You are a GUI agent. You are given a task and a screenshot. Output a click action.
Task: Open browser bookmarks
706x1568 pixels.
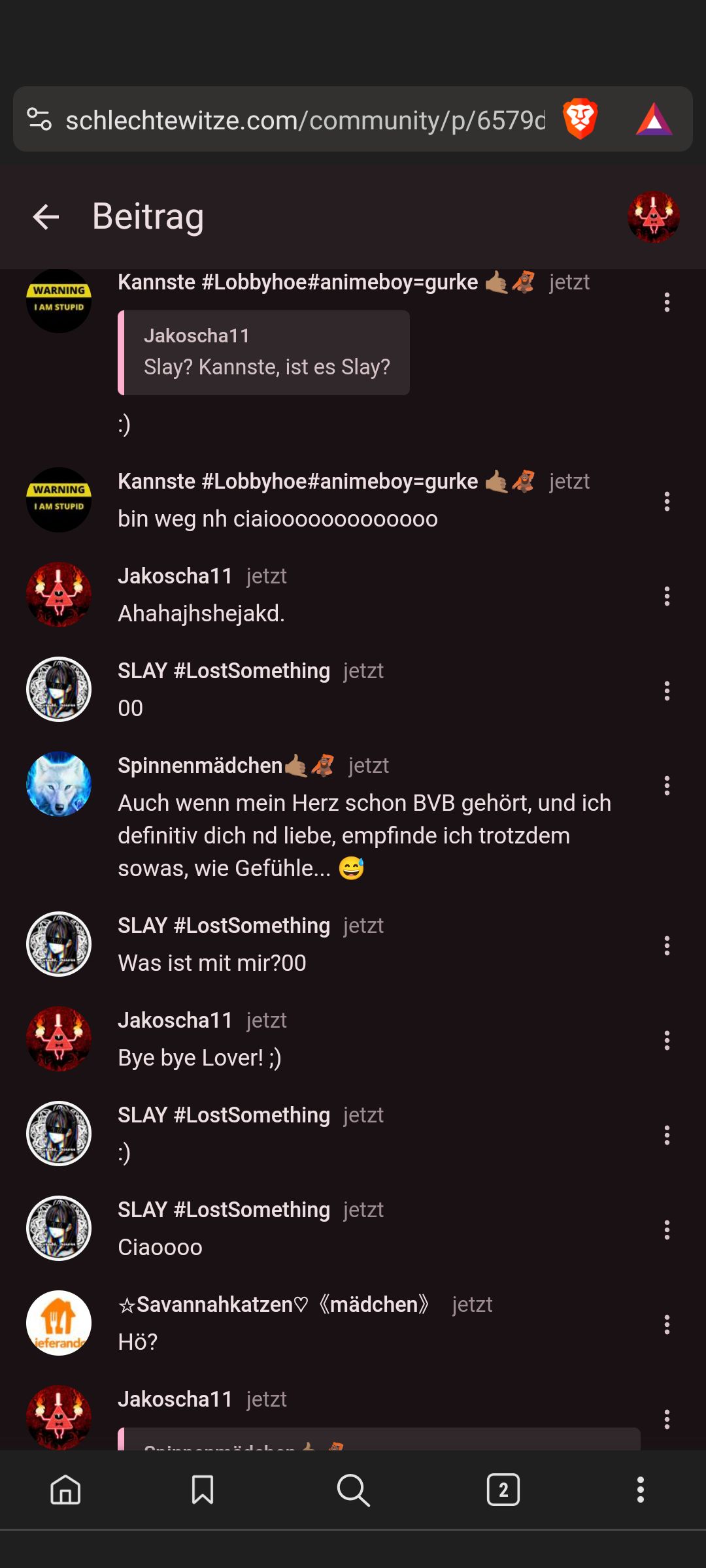[203, 1490]
